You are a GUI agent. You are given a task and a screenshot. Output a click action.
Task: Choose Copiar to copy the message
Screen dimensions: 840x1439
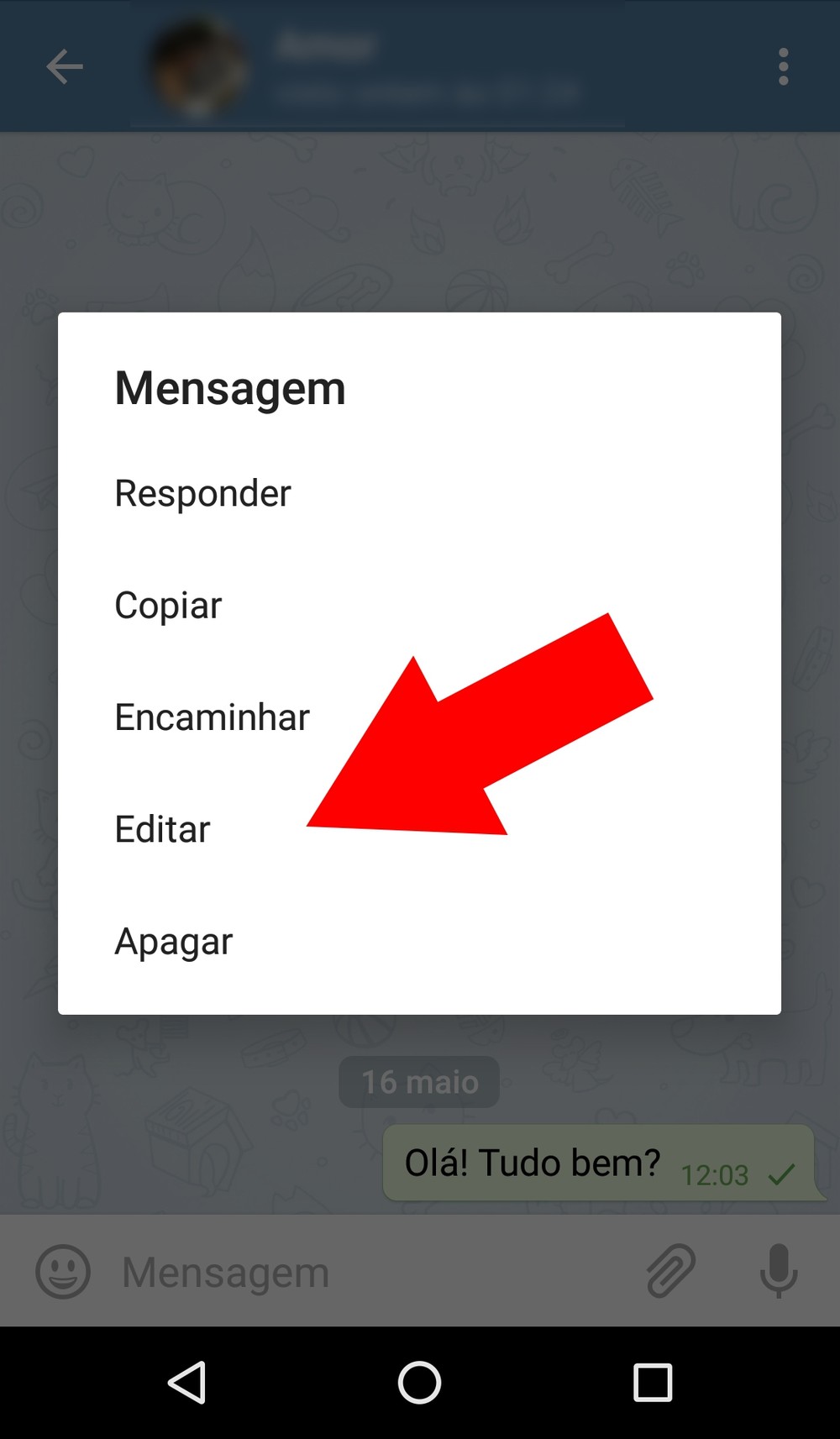tap(168, 606)
